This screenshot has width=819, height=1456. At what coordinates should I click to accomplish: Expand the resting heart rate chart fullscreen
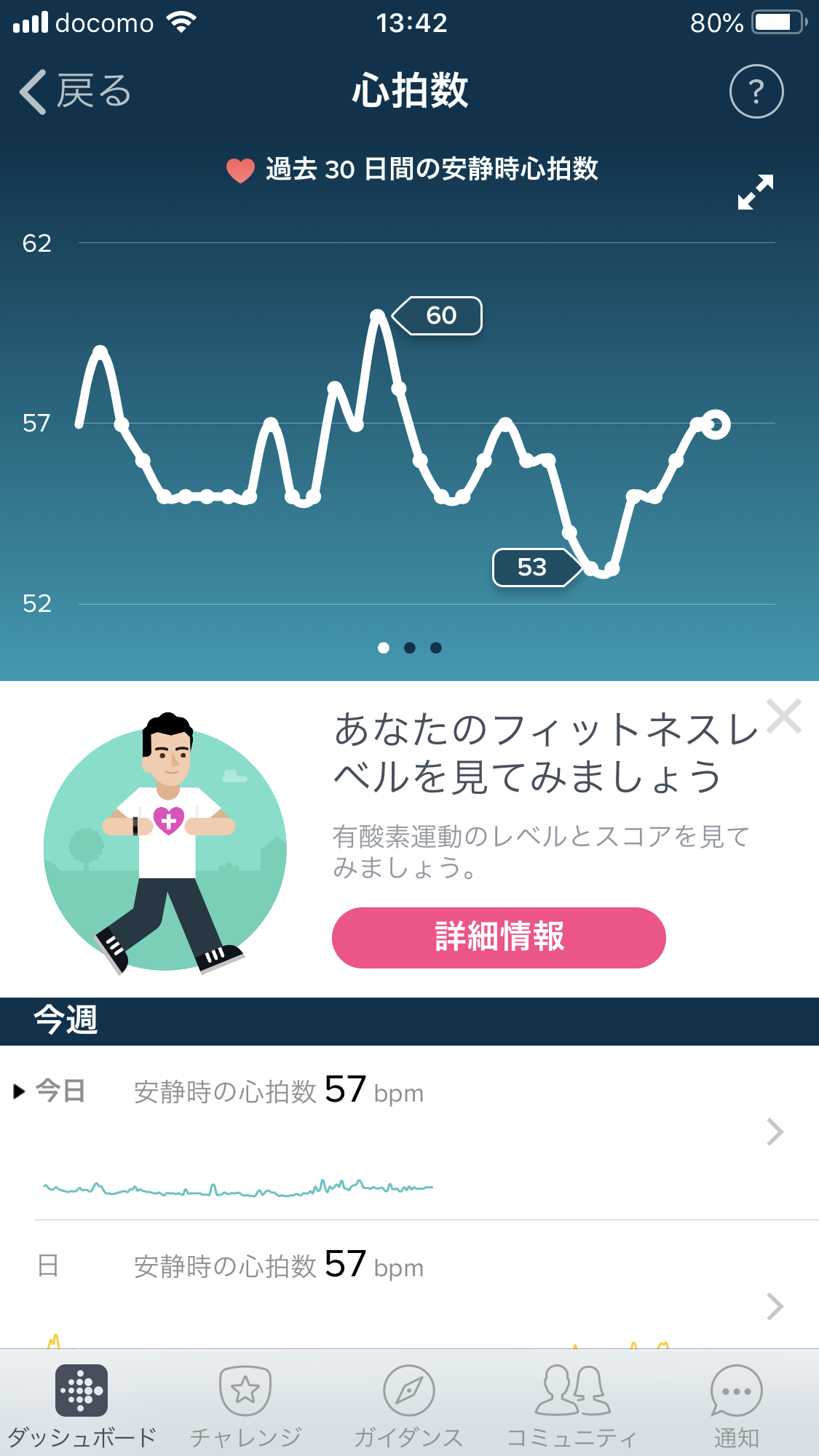coord(755,192)
